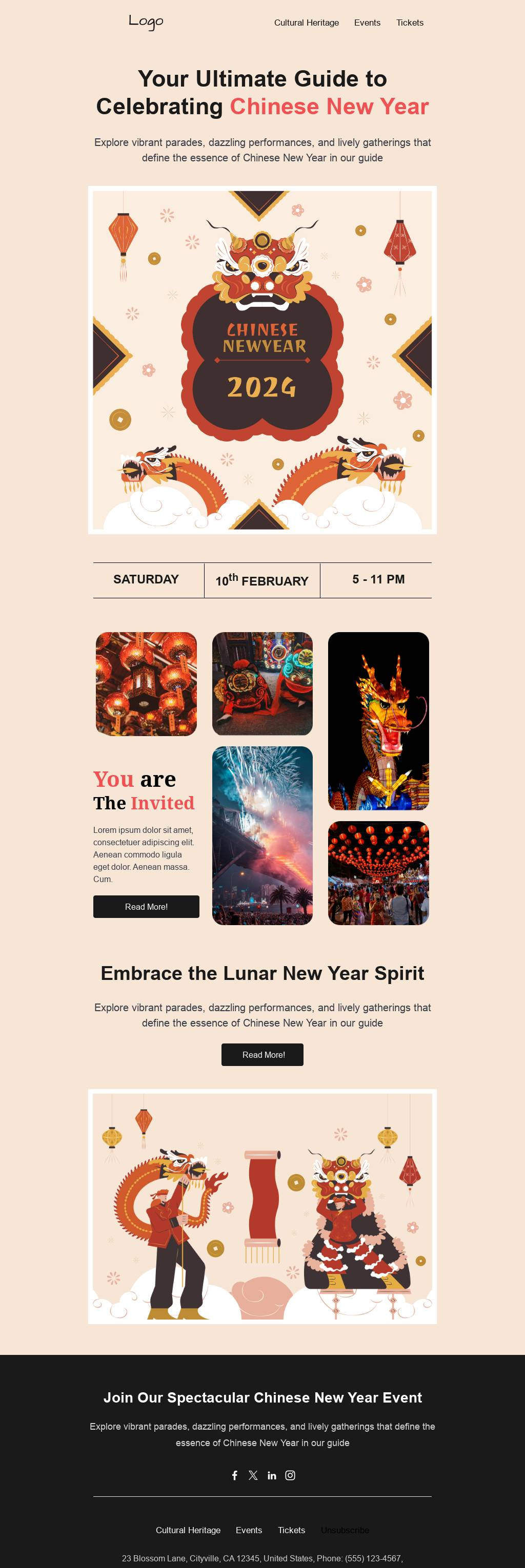The width and height of the screenshot is (525, 1568).
Task: Click the Logo in the header
Action: coord(146,23)
